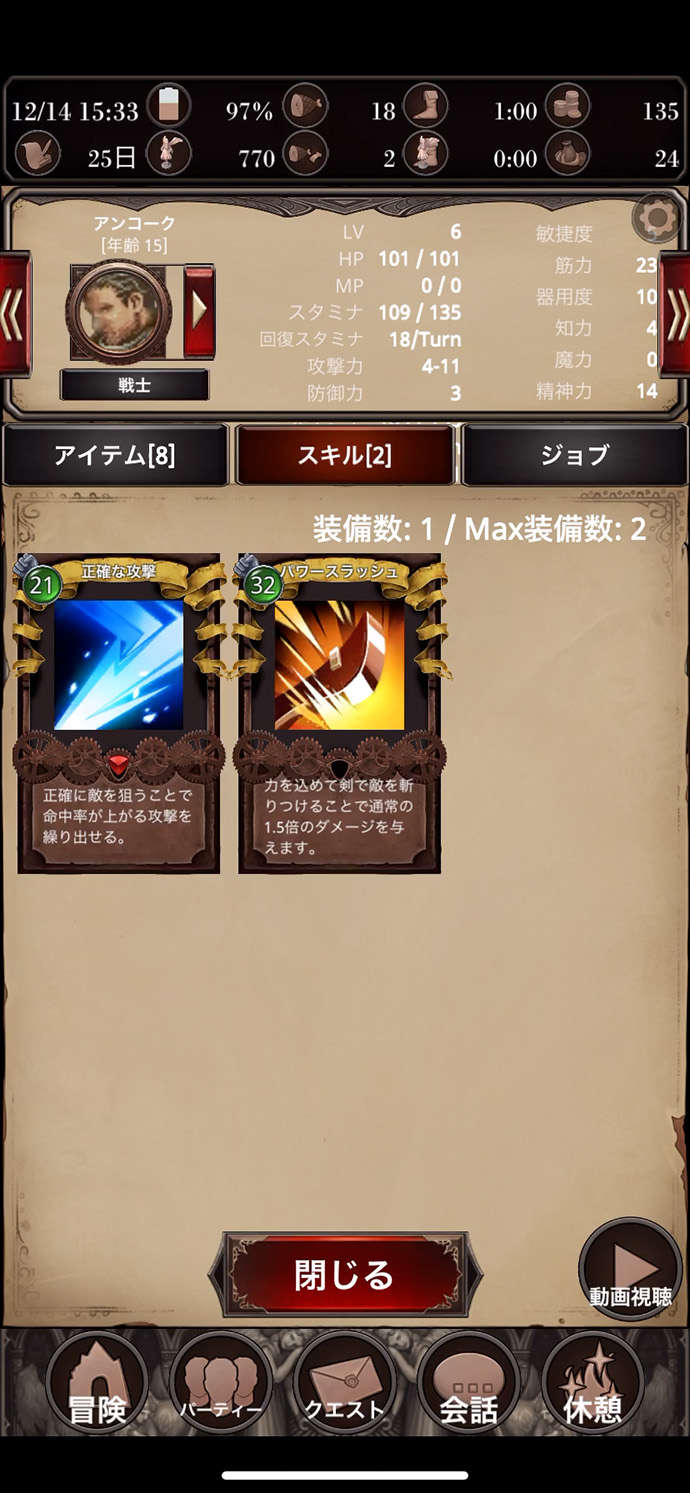Tap the red arrow beside the portrait
The height and width of the screenshot is (1493, 690).
click(x=199, y=311)
